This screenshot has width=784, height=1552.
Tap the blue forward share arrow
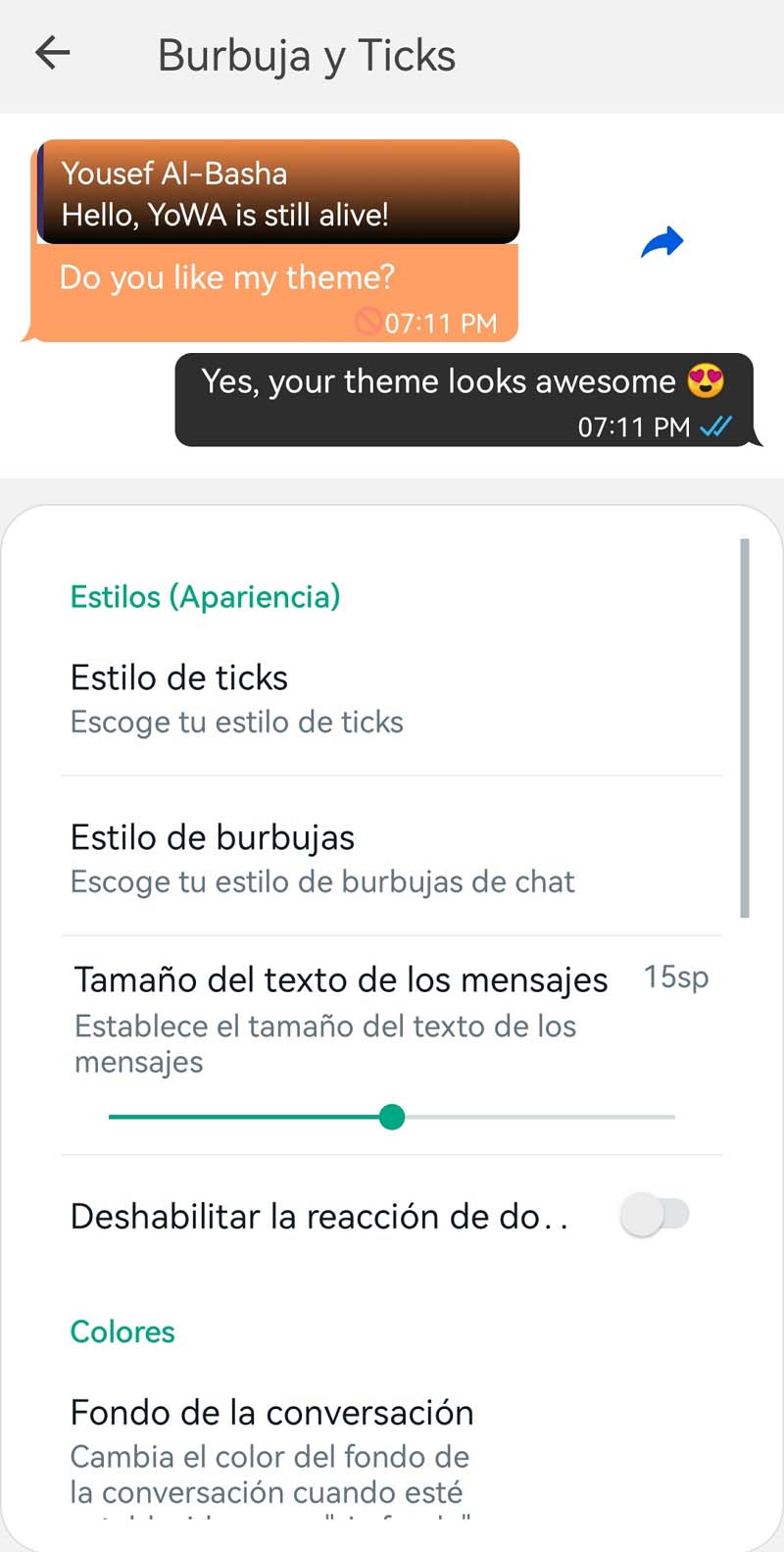pyautogui.click(x=662, y=241)
